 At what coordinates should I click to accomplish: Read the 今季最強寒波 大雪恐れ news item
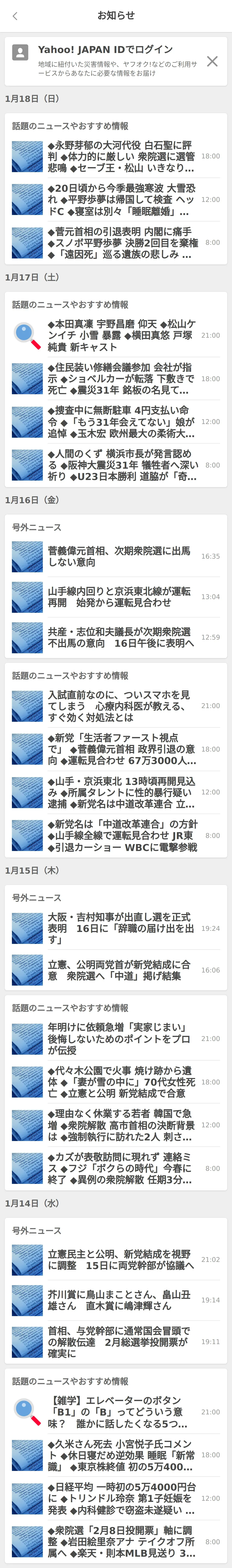tap(122, 200)
